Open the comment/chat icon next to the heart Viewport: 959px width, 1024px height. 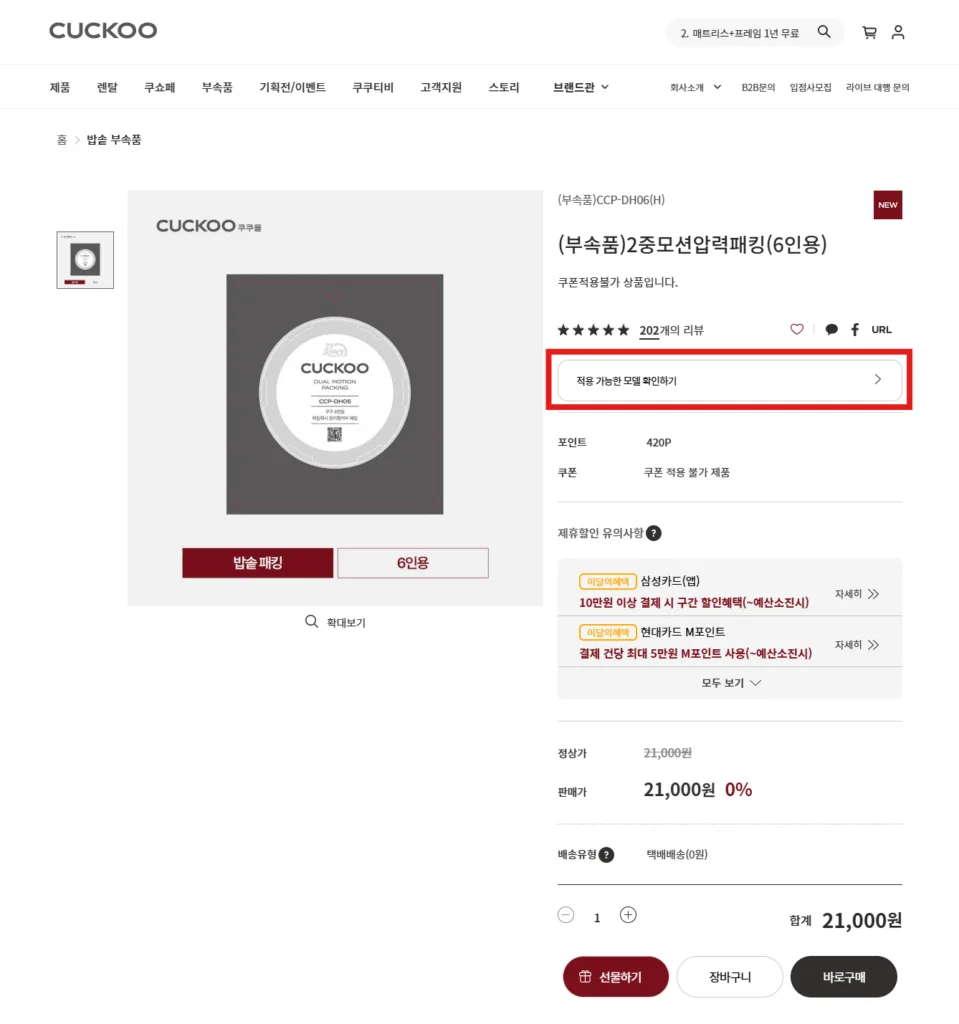click(831, 329)
